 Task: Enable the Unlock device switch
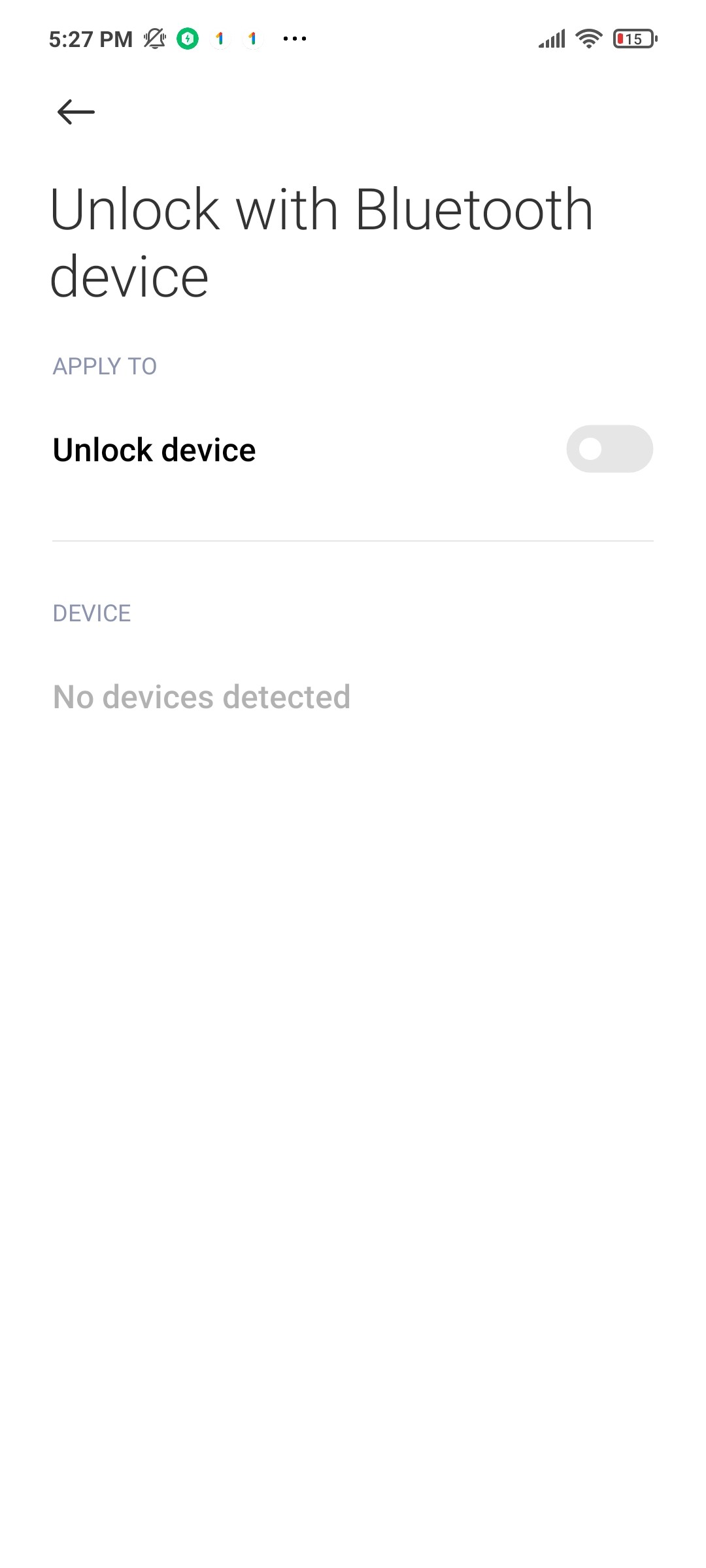[x=609, y=449]
